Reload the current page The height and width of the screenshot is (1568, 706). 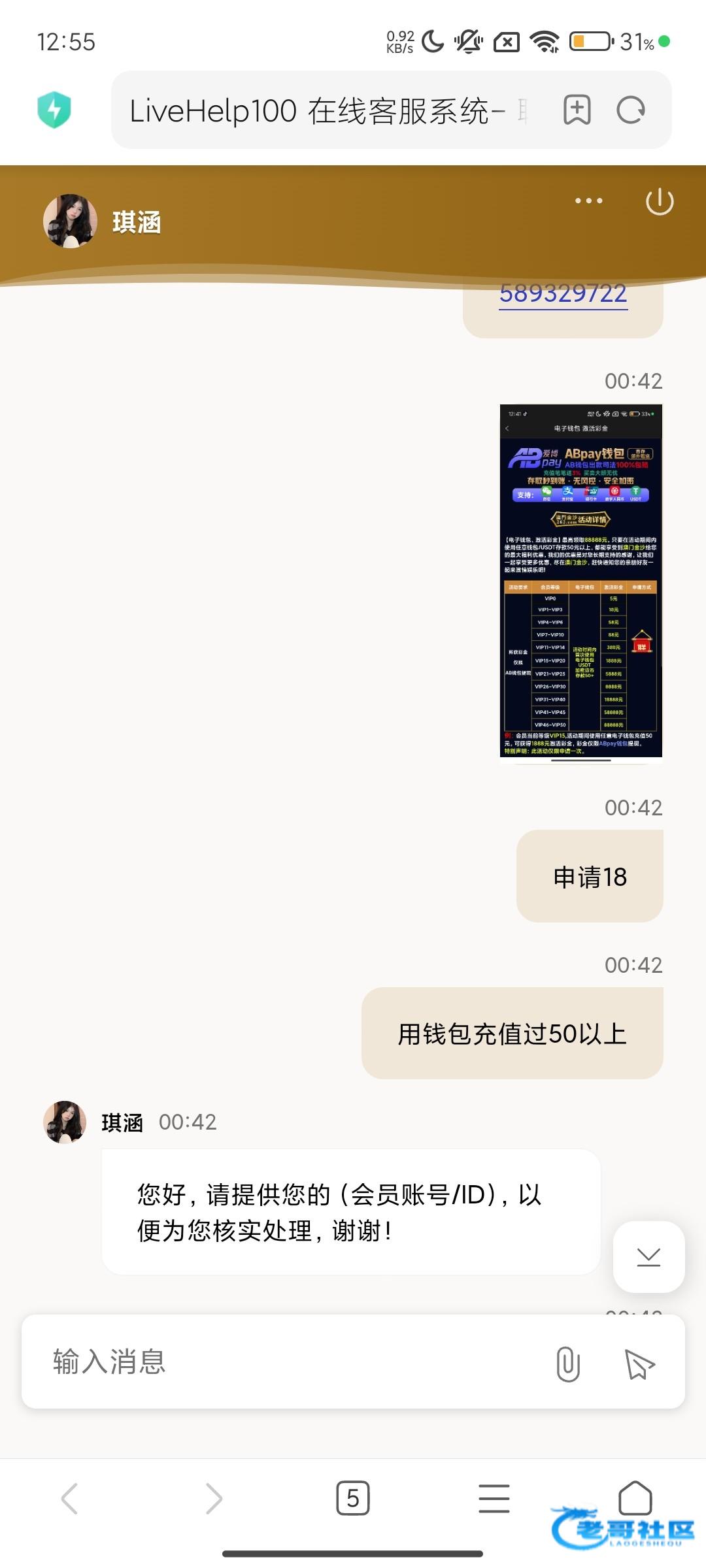point(631,110)
